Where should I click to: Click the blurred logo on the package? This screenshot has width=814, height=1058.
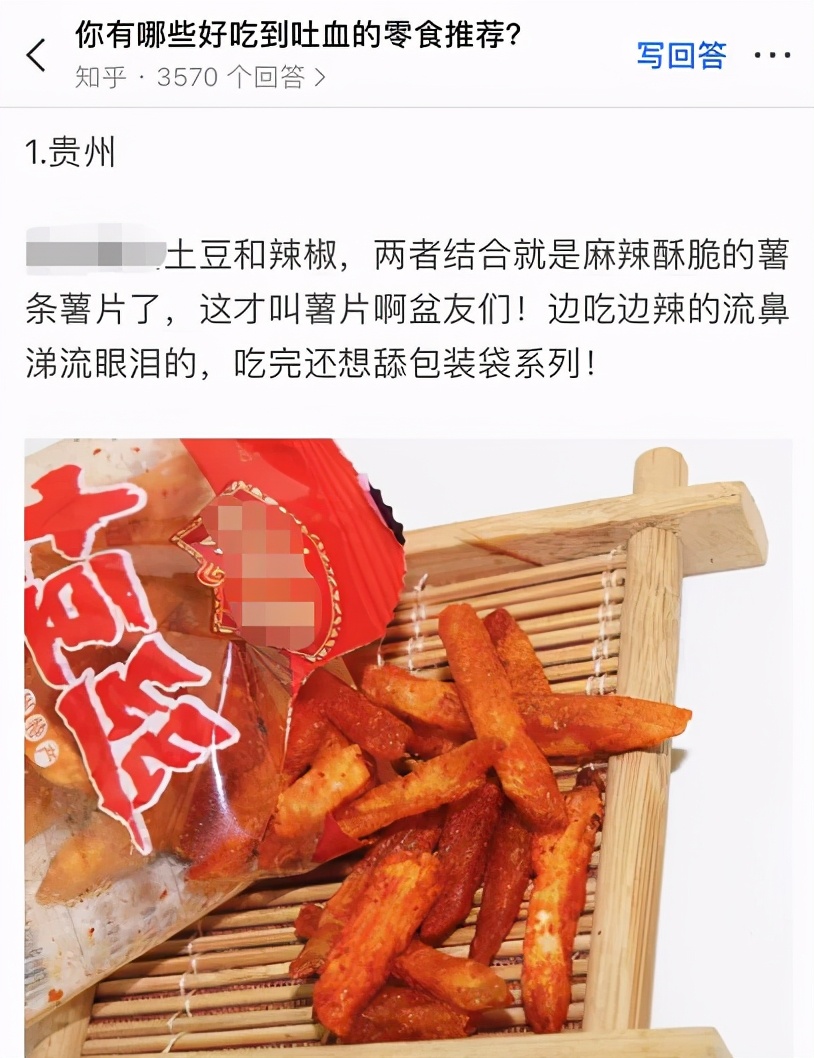(x=270, y=570)
